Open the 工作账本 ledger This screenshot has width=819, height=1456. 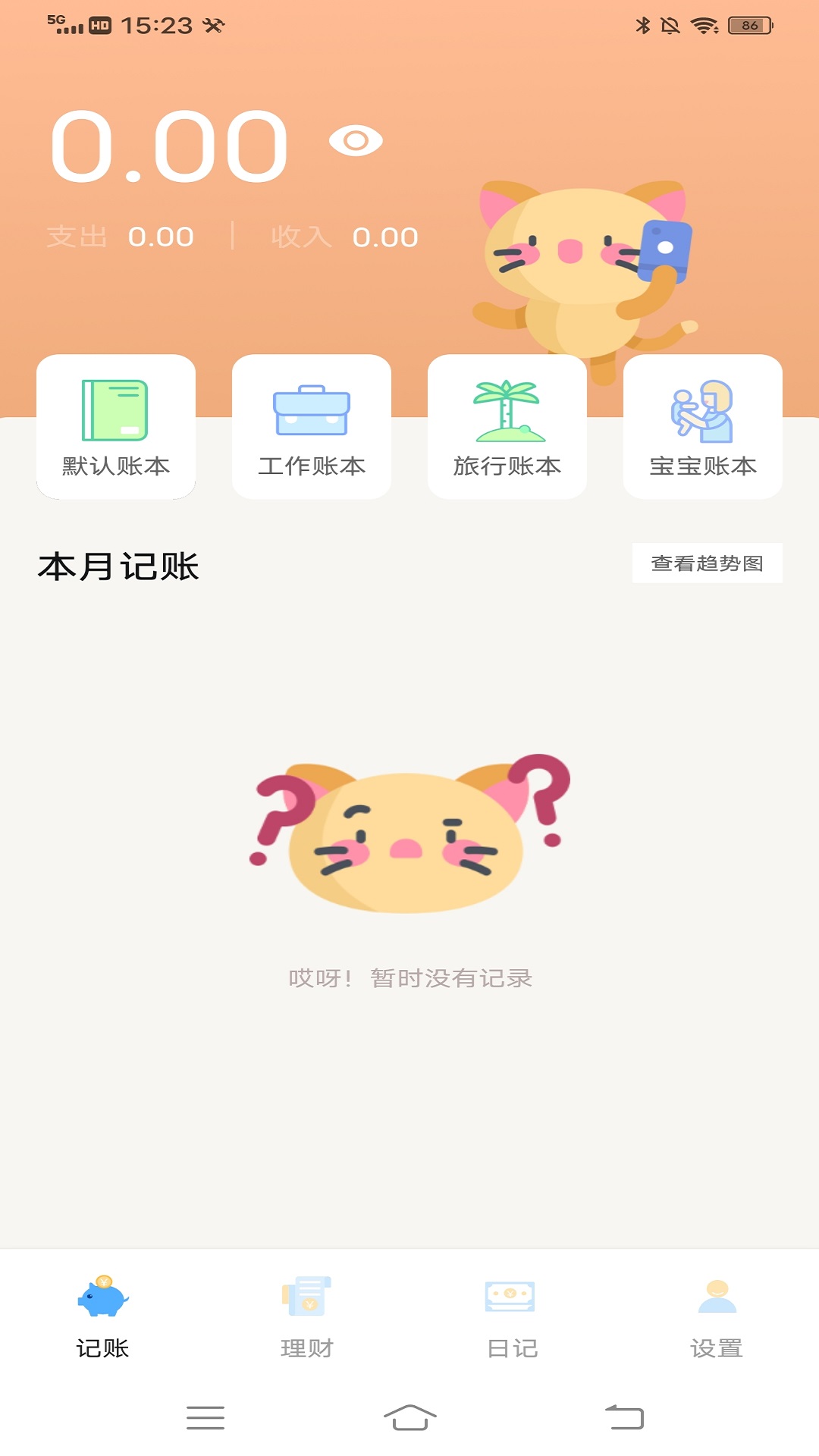click(312, 427)
